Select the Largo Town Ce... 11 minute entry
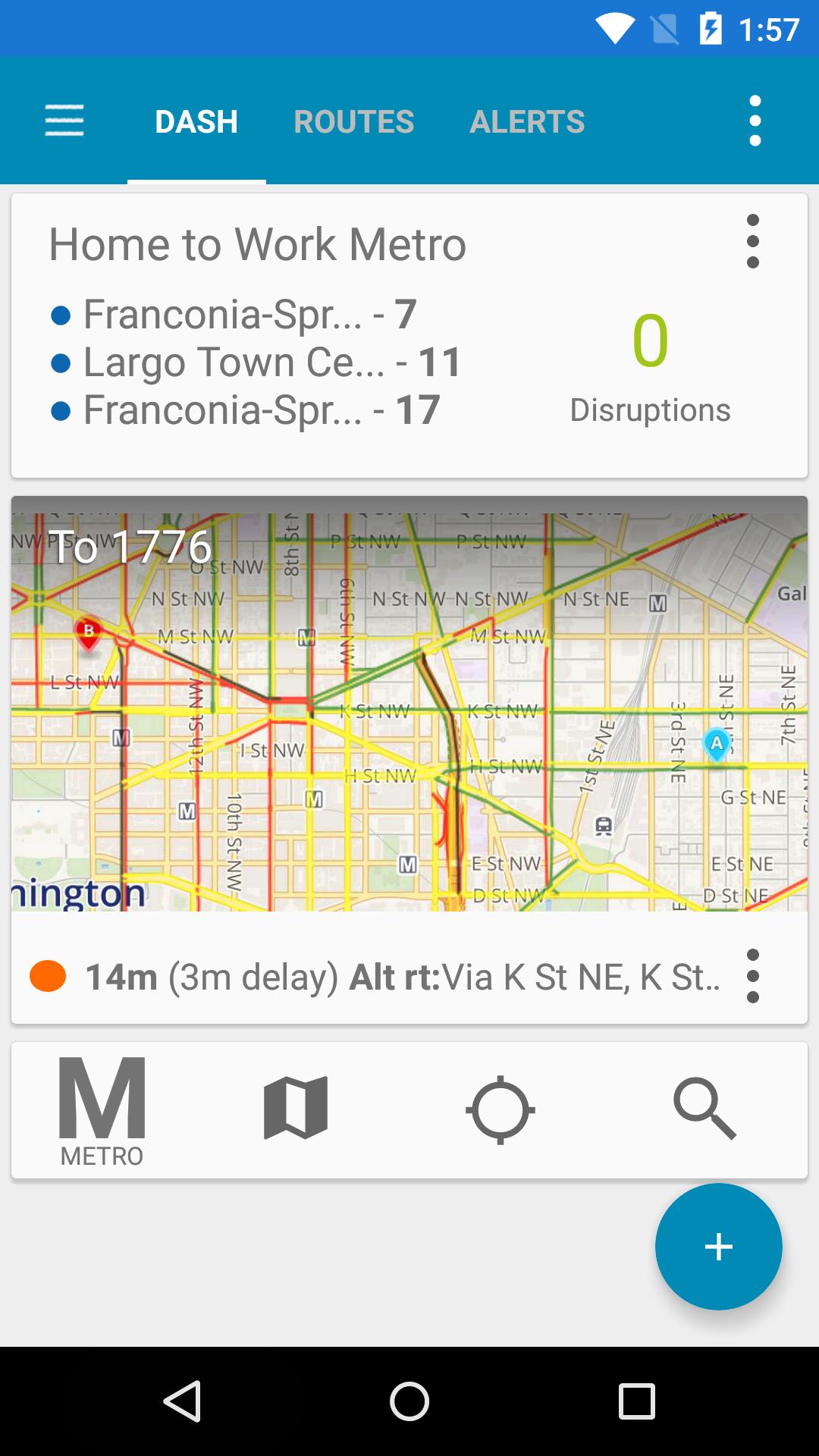This screenshot has height=1456, width=819. pos(271,362)
